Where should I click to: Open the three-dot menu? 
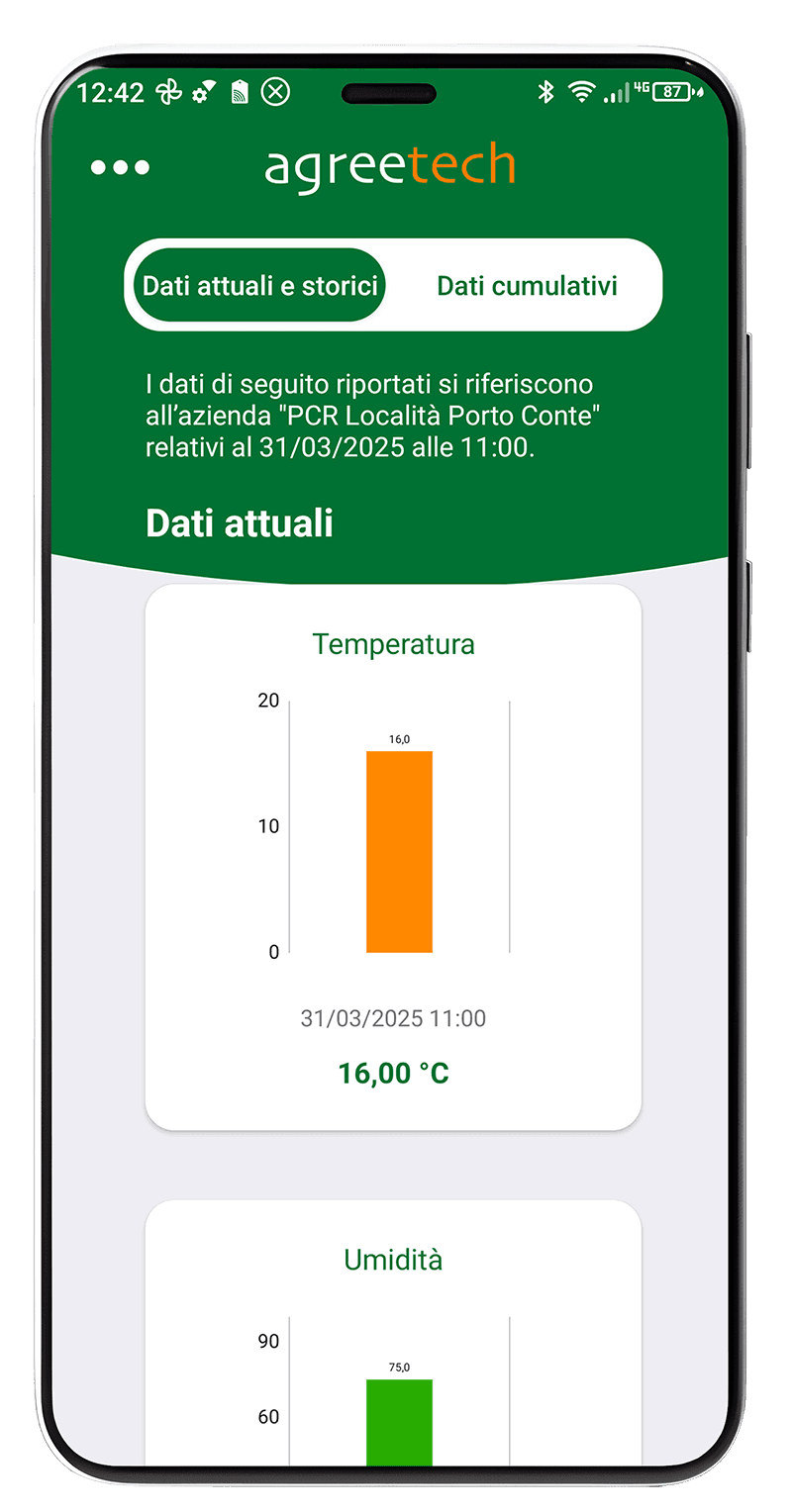(x=120, y=168)
